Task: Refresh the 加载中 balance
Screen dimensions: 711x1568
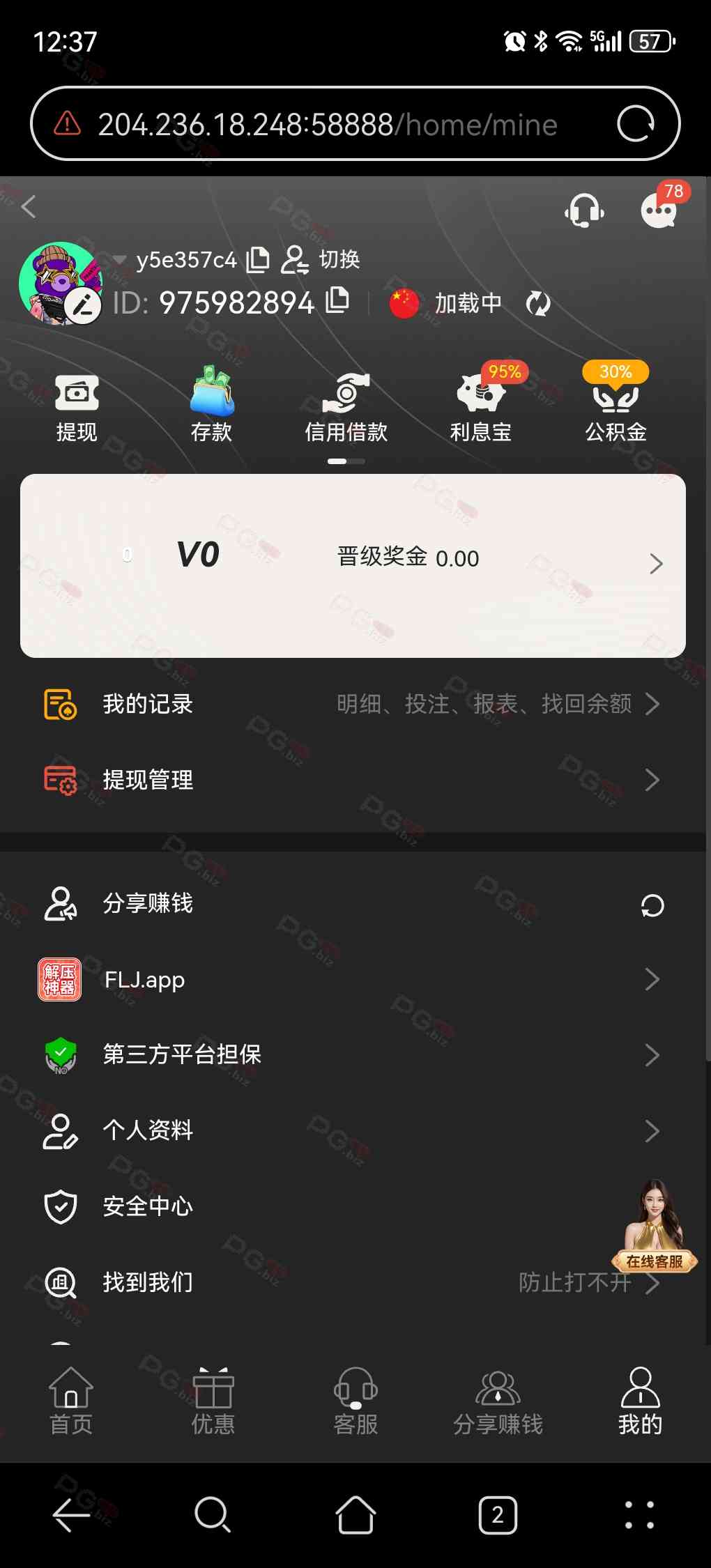Action: pos(537,303)
